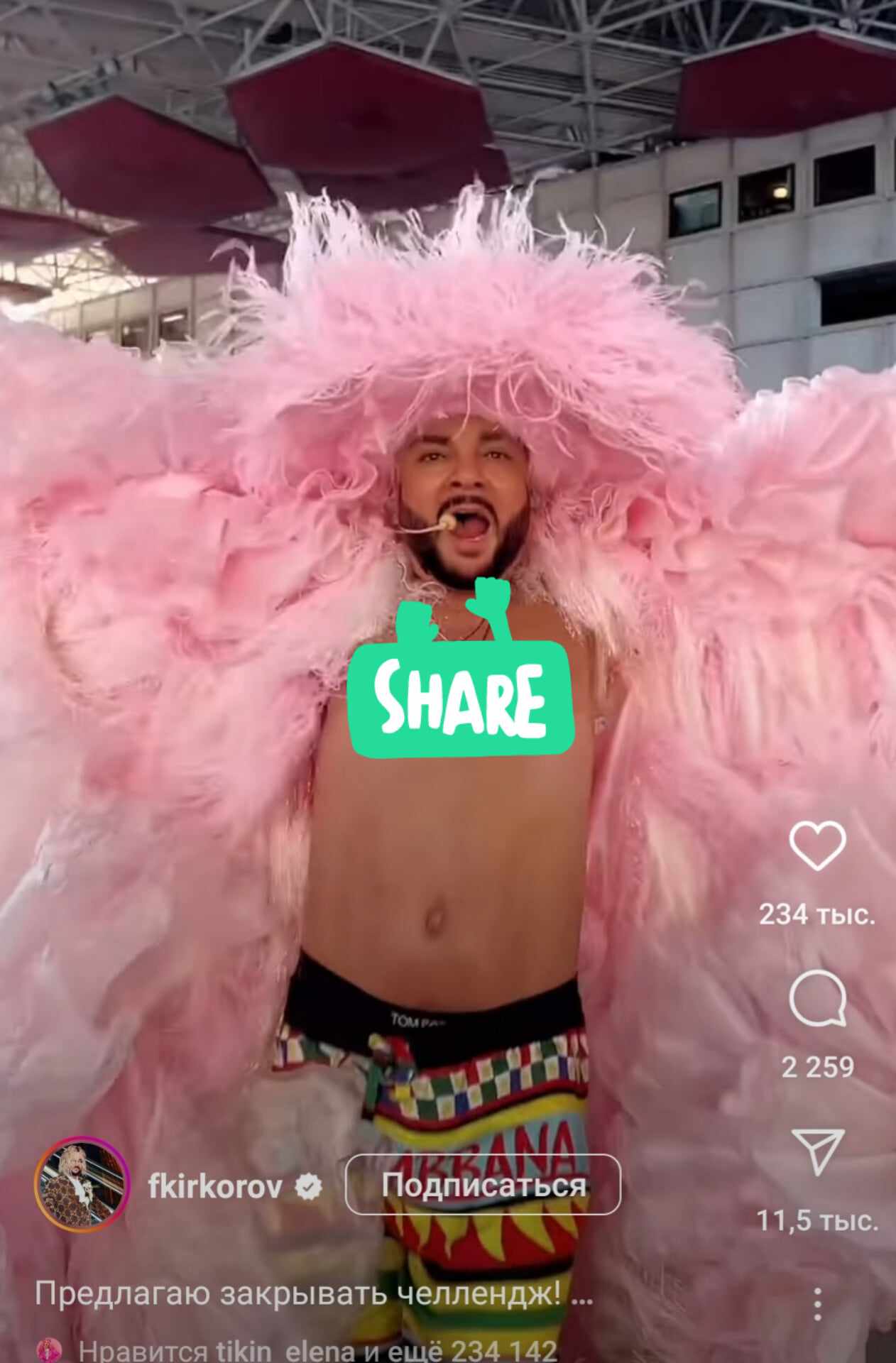Open the fkirkorov username link

click(215, 1186)
